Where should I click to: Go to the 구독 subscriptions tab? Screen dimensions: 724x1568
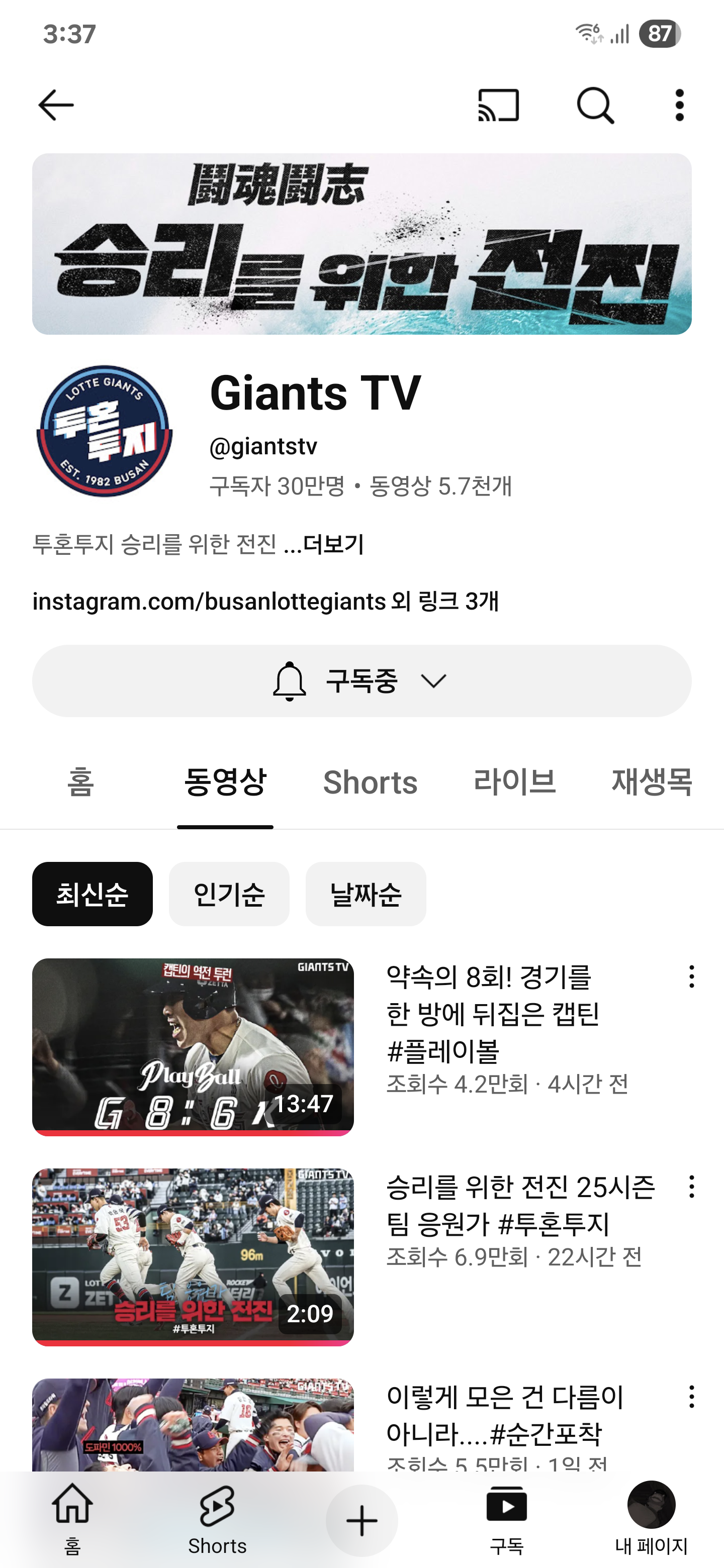(507, 1519)
